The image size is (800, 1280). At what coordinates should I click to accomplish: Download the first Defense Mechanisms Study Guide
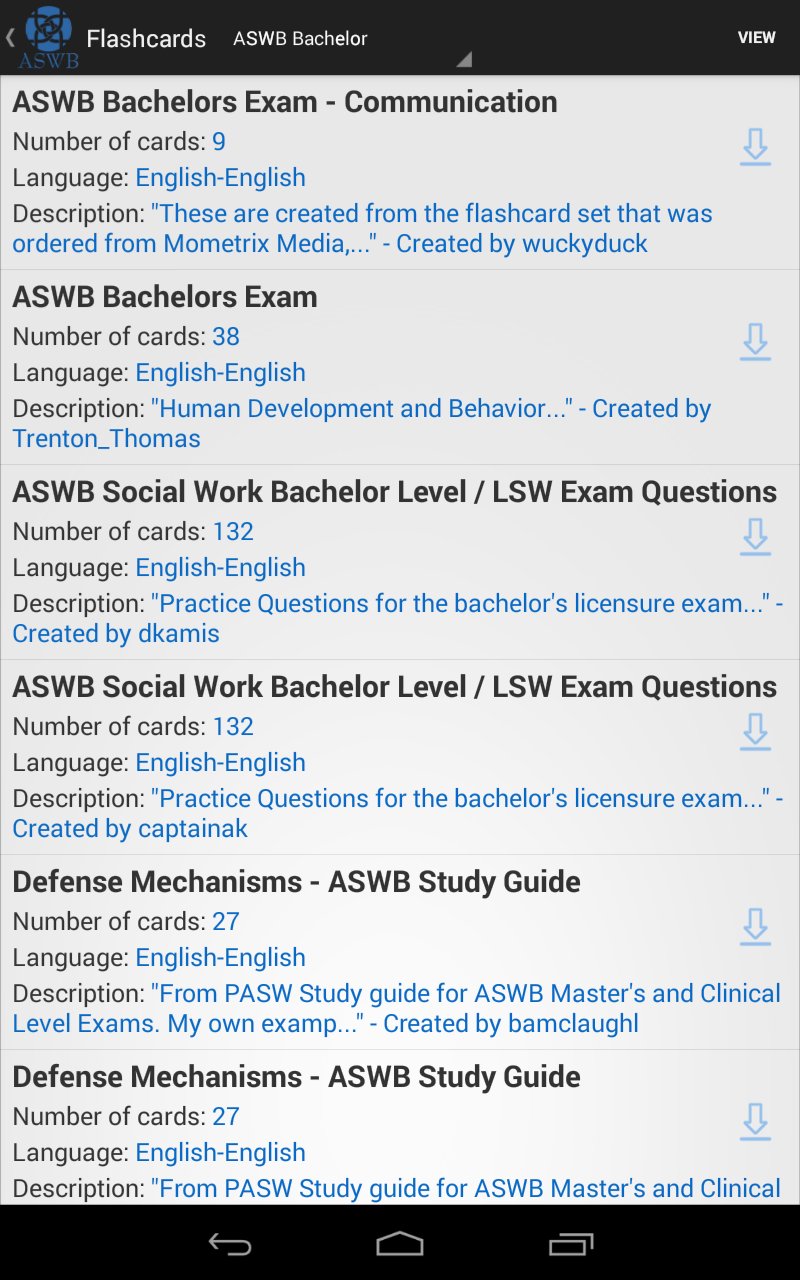pyautogui.click(x=755, y=928)
